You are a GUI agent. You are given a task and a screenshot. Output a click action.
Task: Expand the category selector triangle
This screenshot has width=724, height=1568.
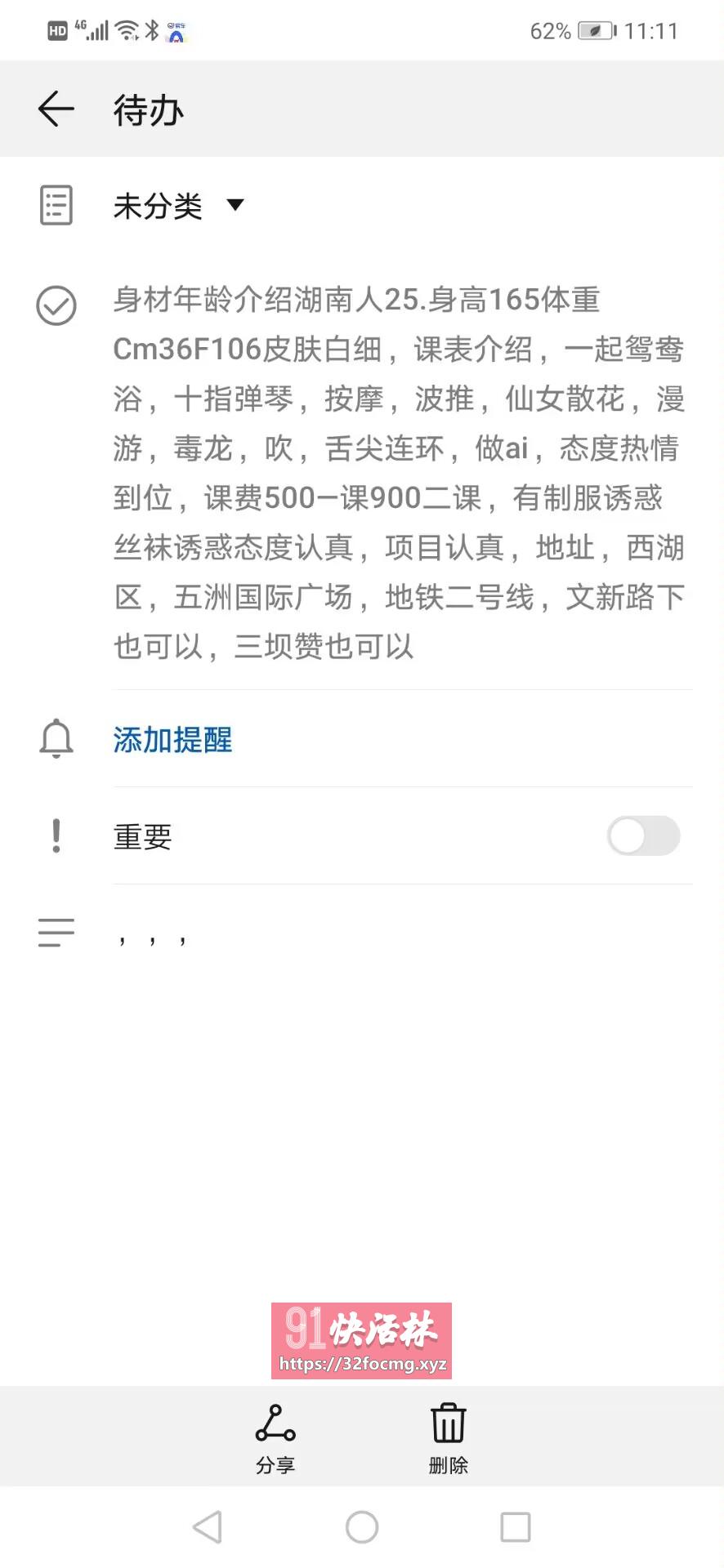click(234, 207)
